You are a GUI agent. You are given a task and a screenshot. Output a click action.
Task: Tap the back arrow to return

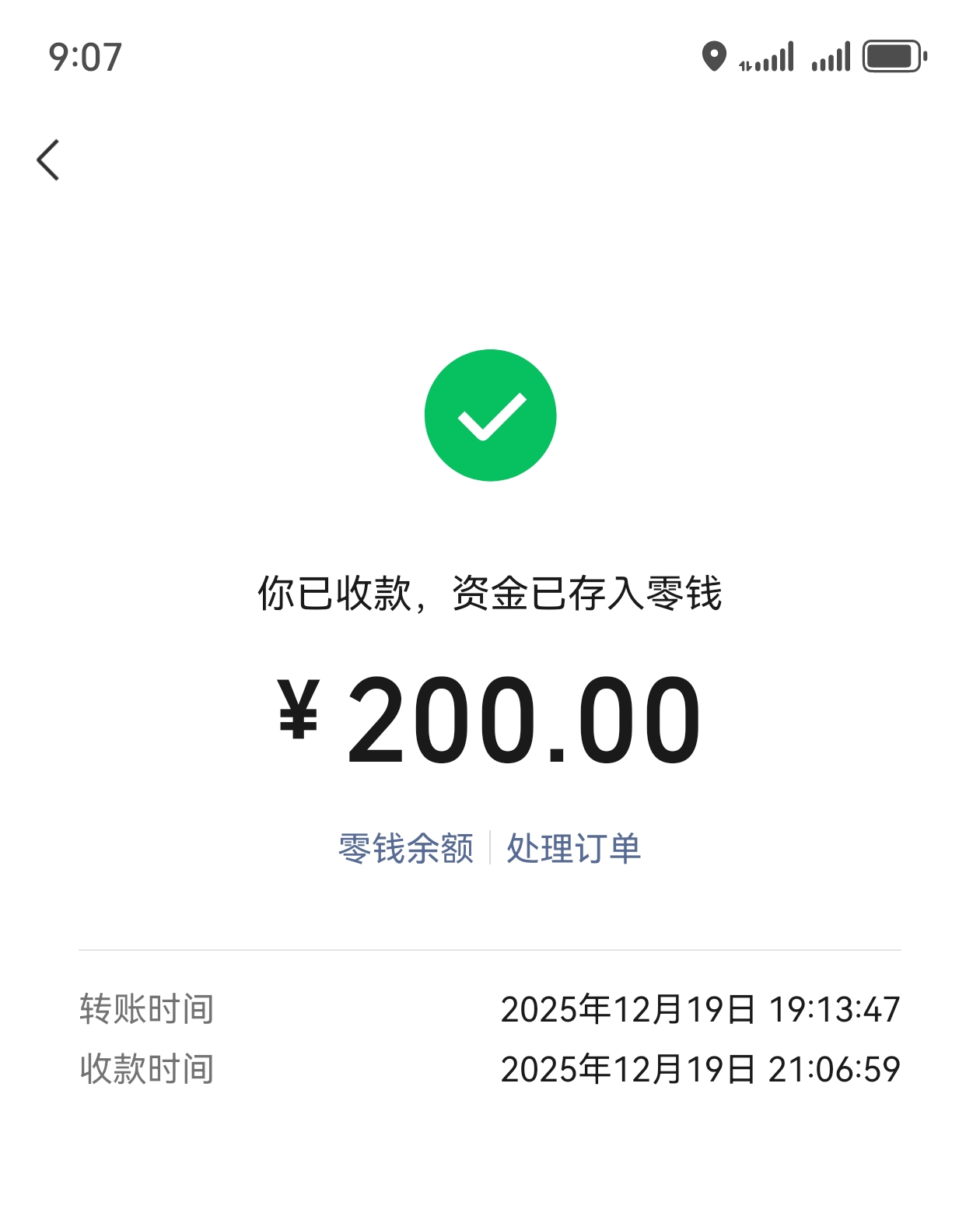(48, 158)
